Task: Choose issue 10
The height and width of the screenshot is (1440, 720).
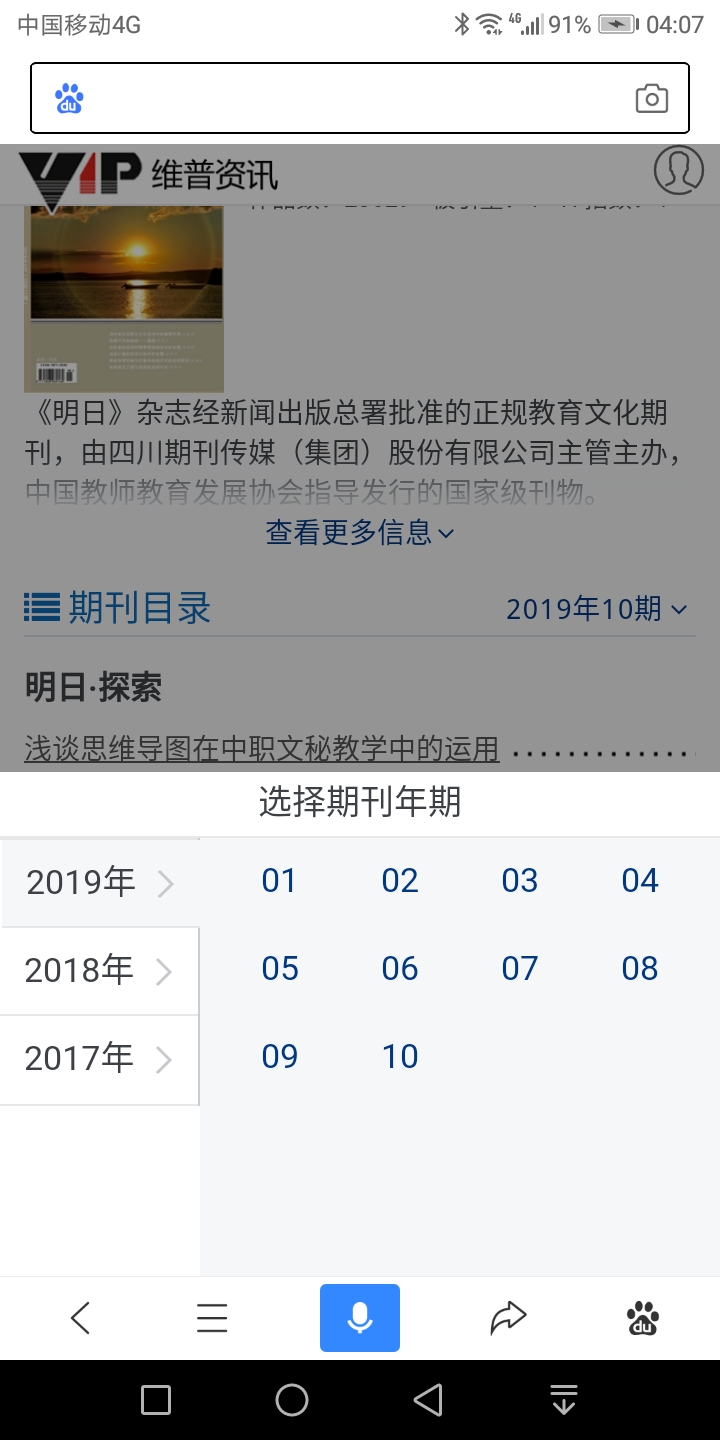Action: click(x=399, y=1057)
